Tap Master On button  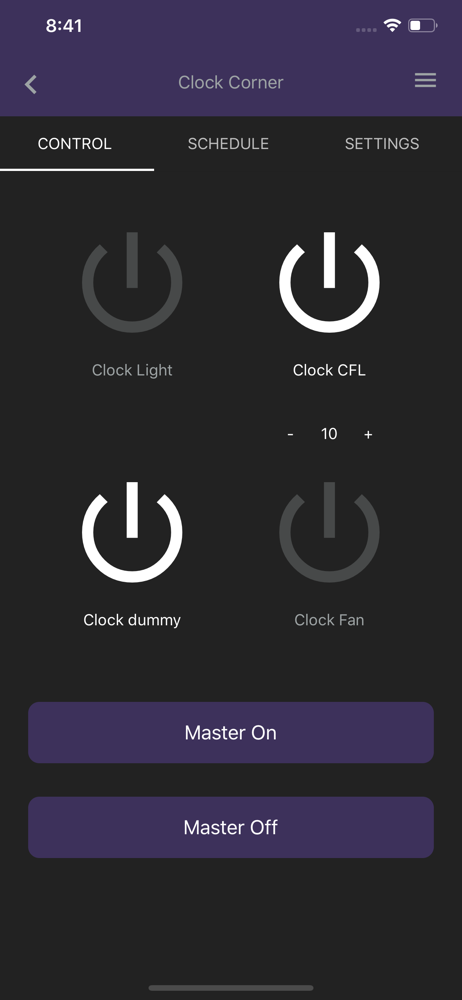231,732
